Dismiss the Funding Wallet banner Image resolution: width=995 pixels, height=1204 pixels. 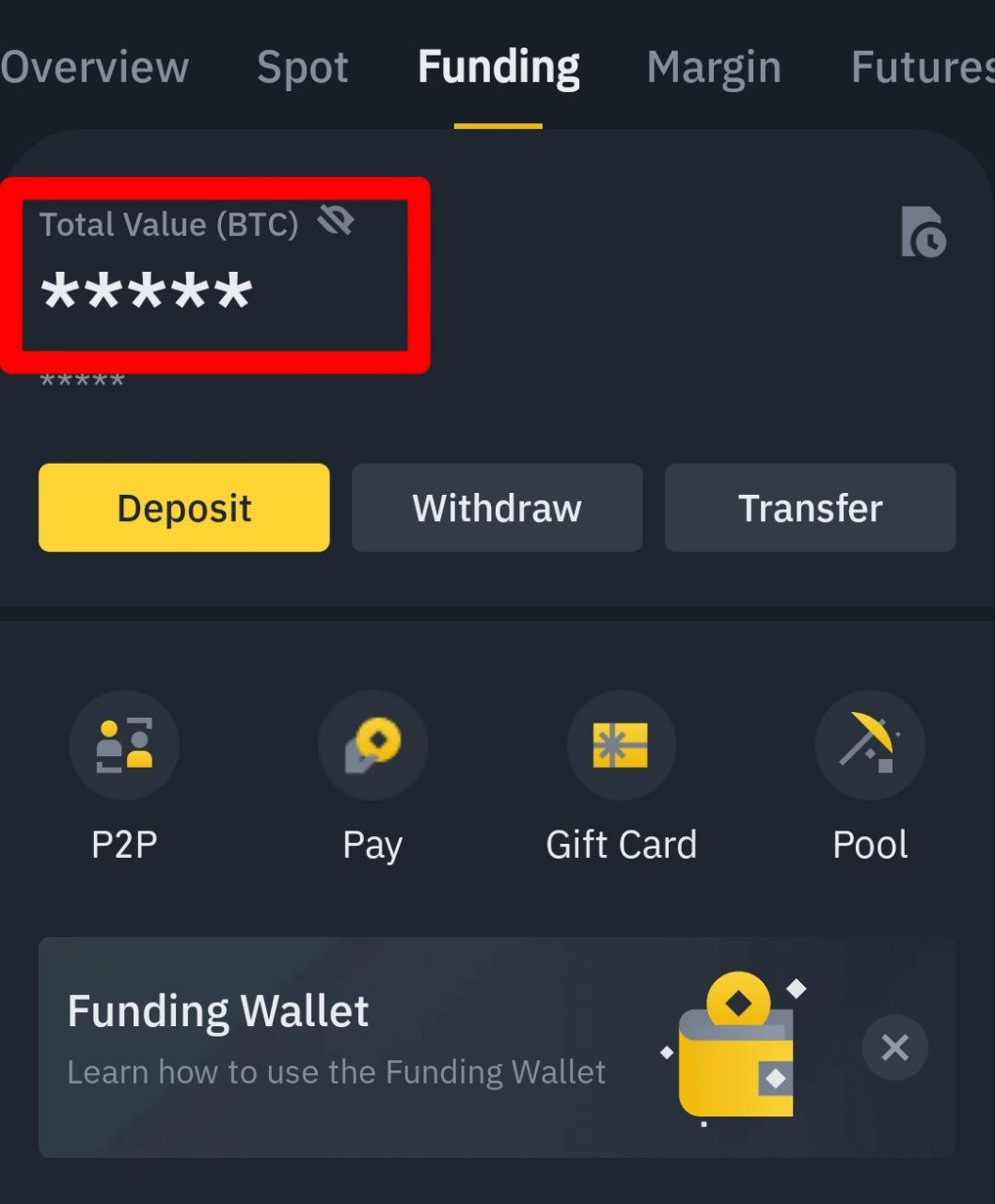click(x=894, y=1047)
